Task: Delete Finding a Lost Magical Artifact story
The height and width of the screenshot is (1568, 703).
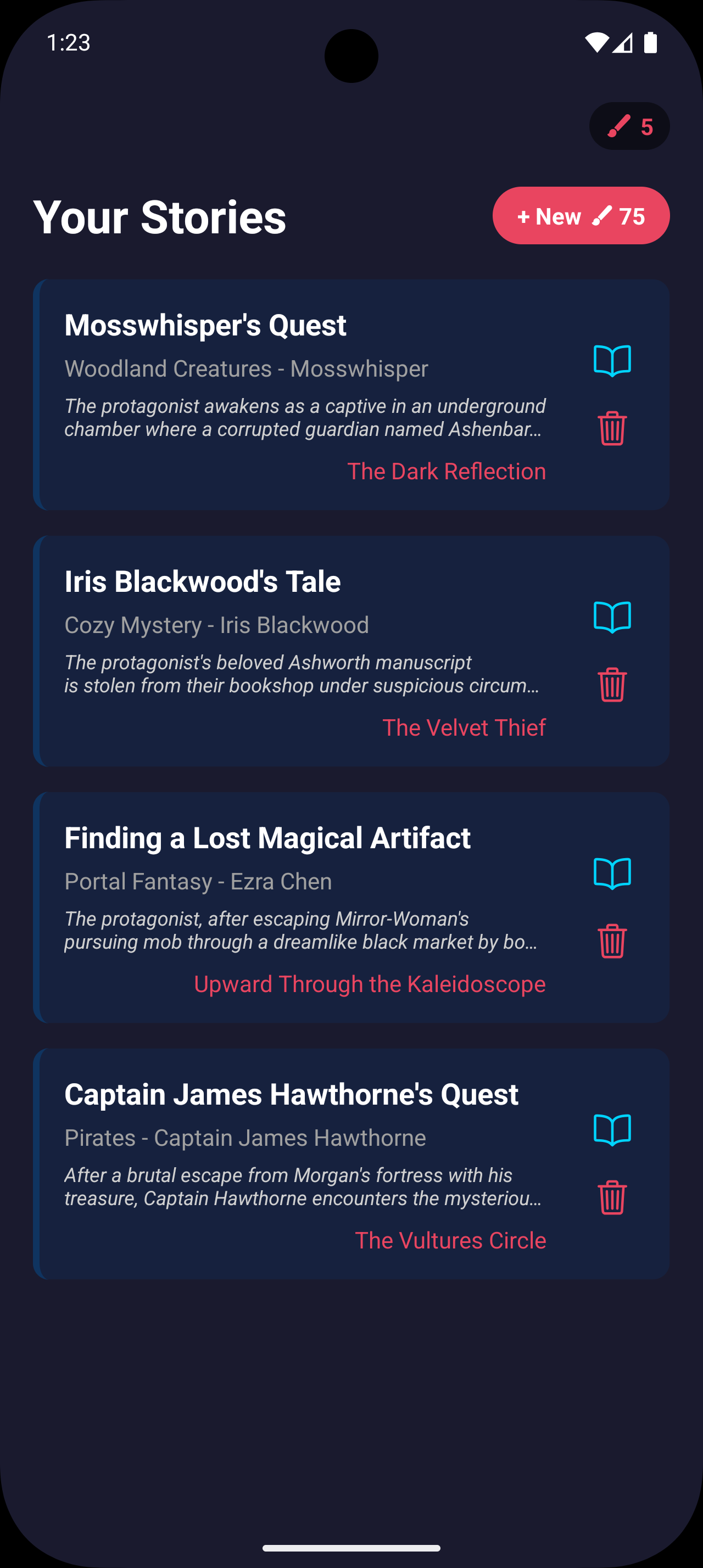Action: [612, 941]
